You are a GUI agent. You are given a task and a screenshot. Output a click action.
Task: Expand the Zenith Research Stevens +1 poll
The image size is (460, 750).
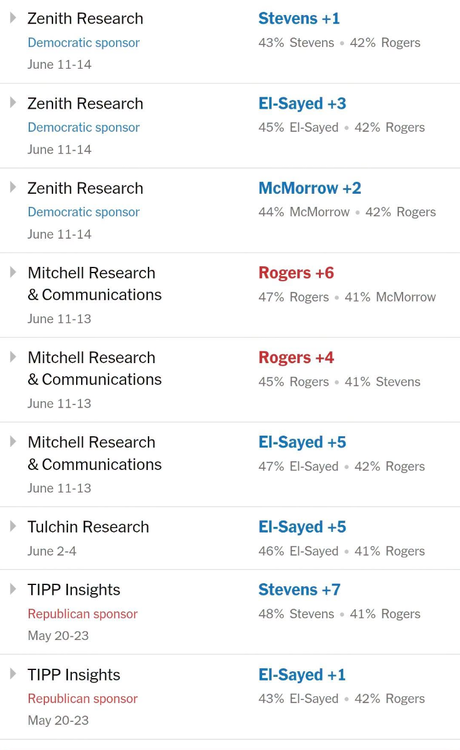[x=13, y=18]
